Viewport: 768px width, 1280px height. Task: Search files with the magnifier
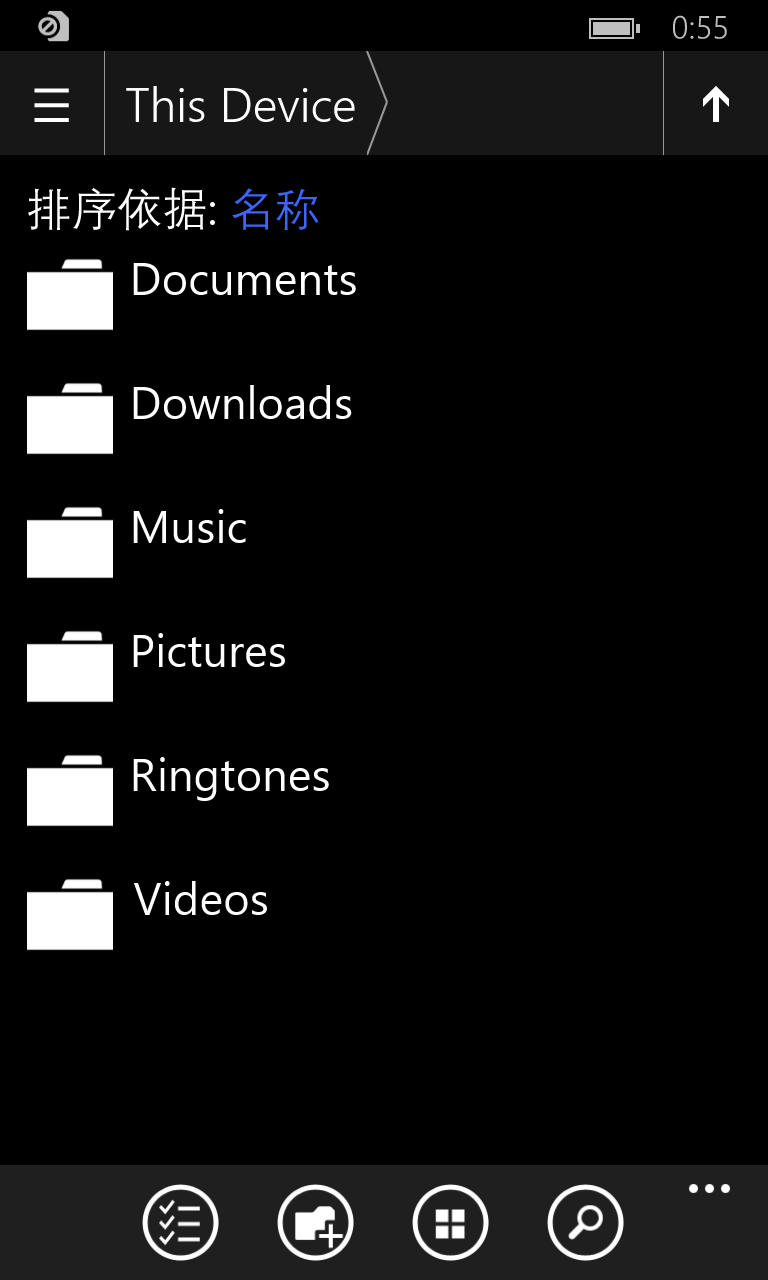(x=585, y=1222)
